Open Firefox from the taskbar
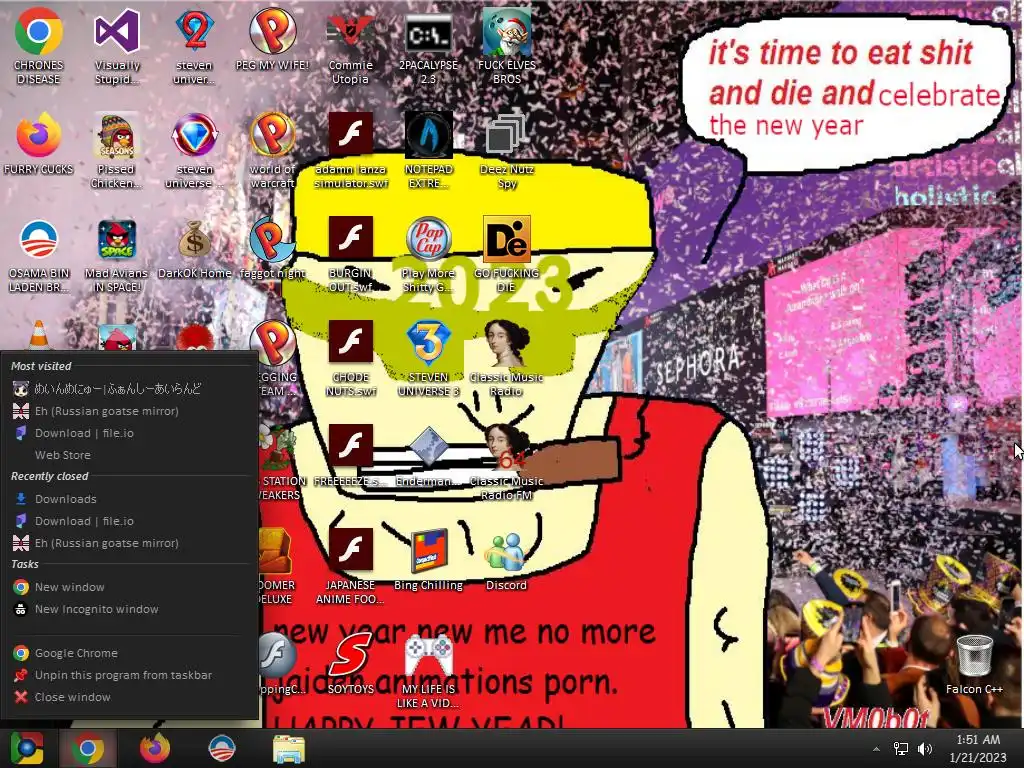 155,748
